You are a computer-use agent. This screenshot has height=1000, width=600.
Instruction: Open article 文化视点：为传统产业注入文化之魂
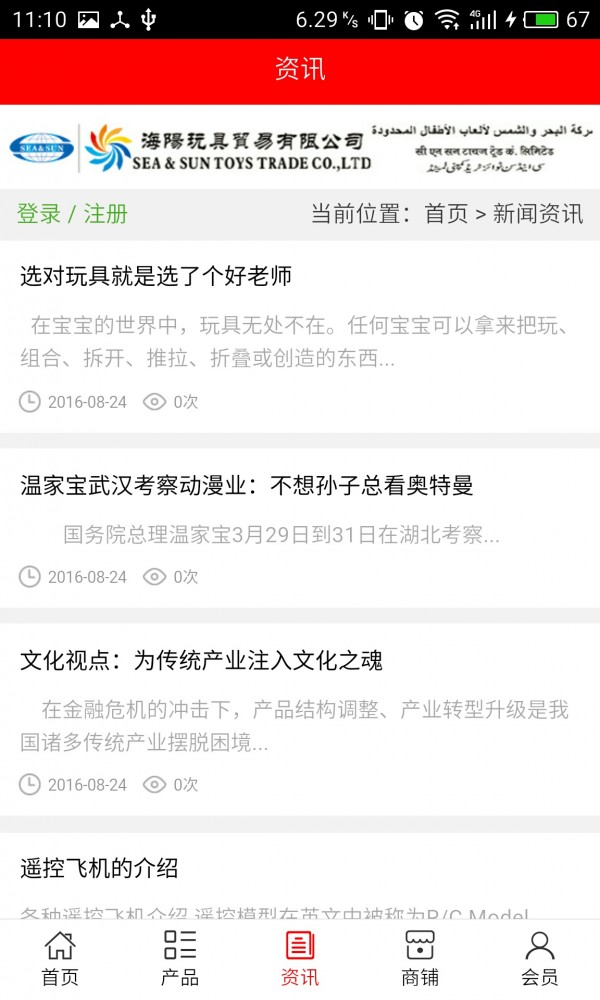(x=201, y=661)
